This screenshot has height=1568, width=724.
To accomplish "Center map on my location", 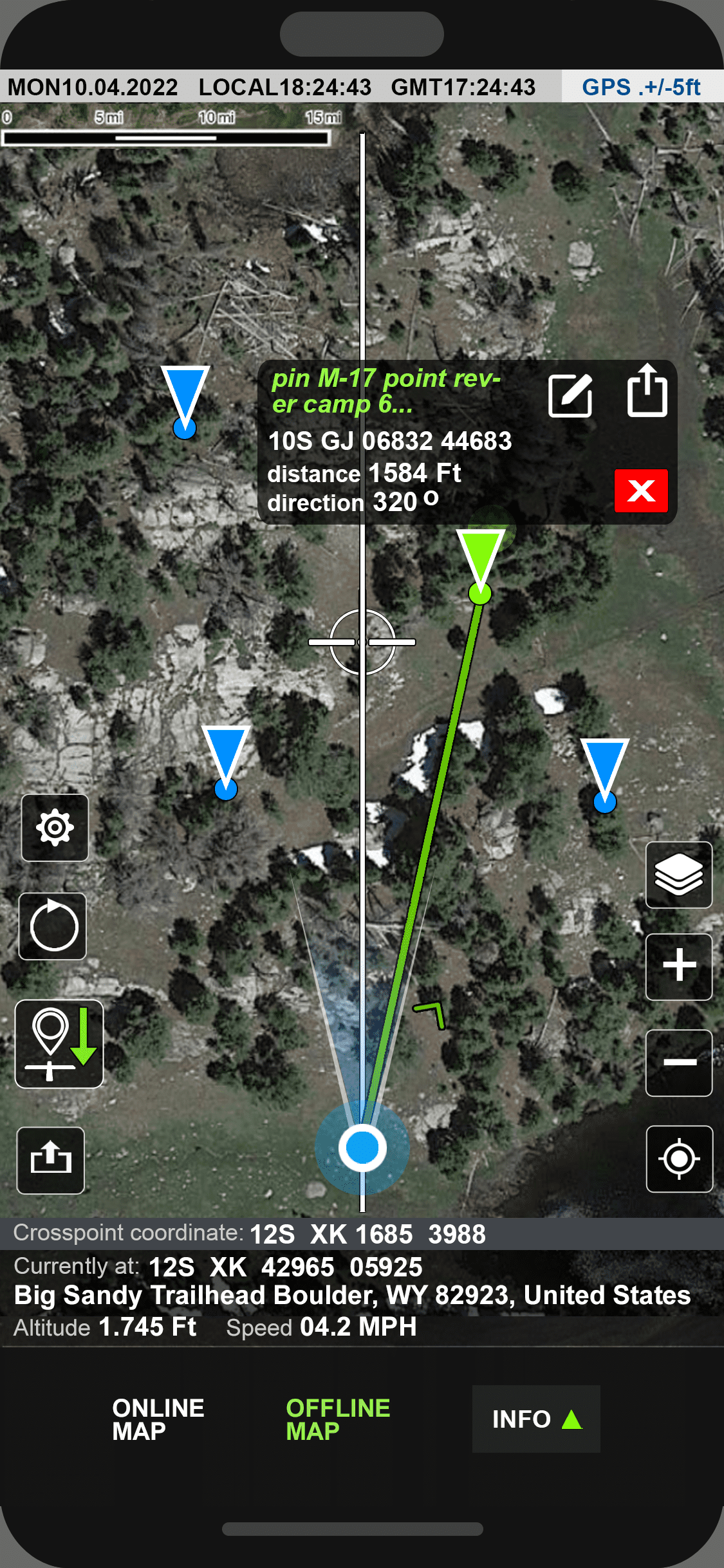I will pos(679,1159).
